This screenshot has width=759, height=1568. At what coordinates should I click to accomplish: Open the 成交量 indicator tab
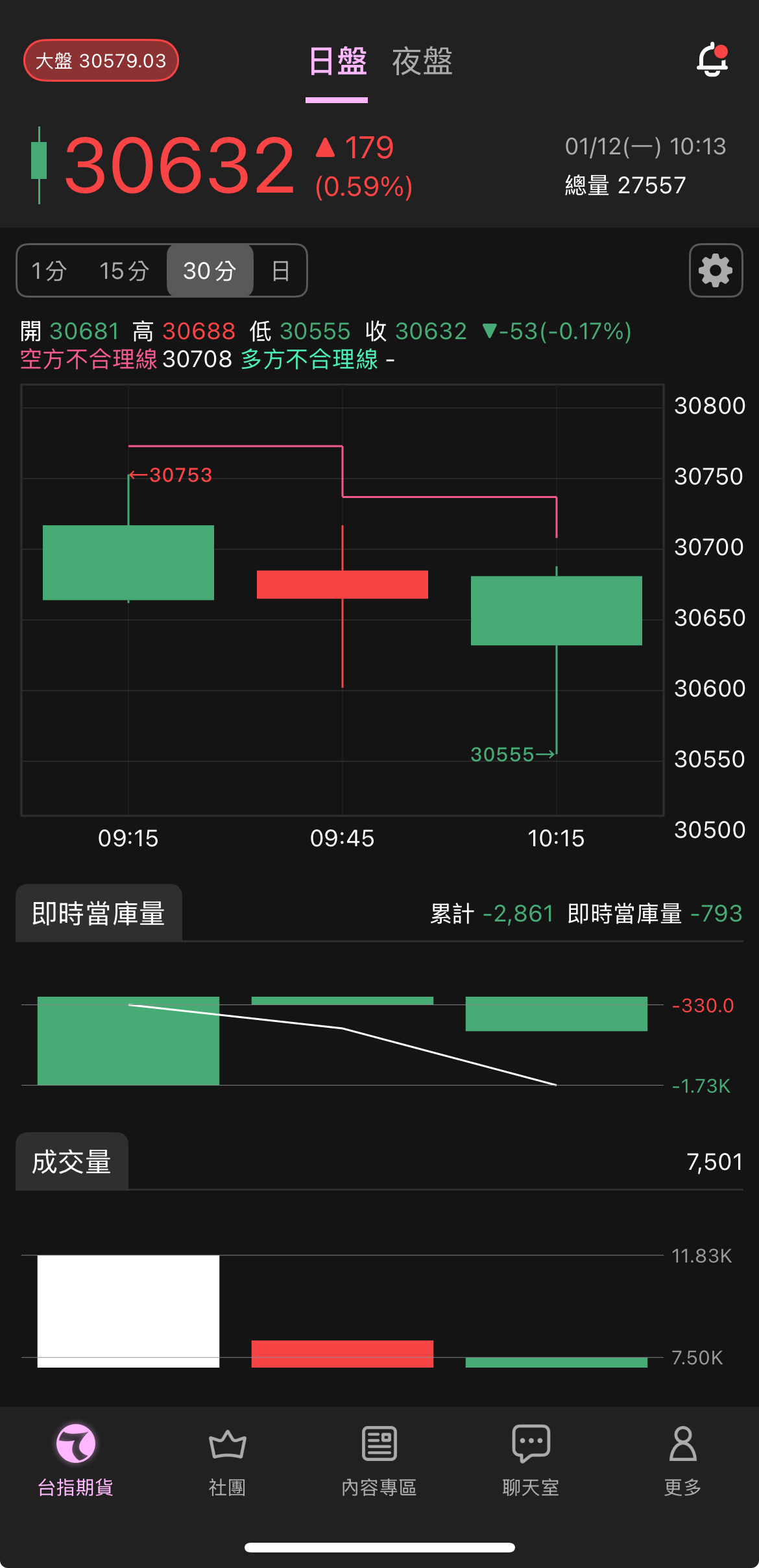pyautogui.click(x=72, y=1161)
